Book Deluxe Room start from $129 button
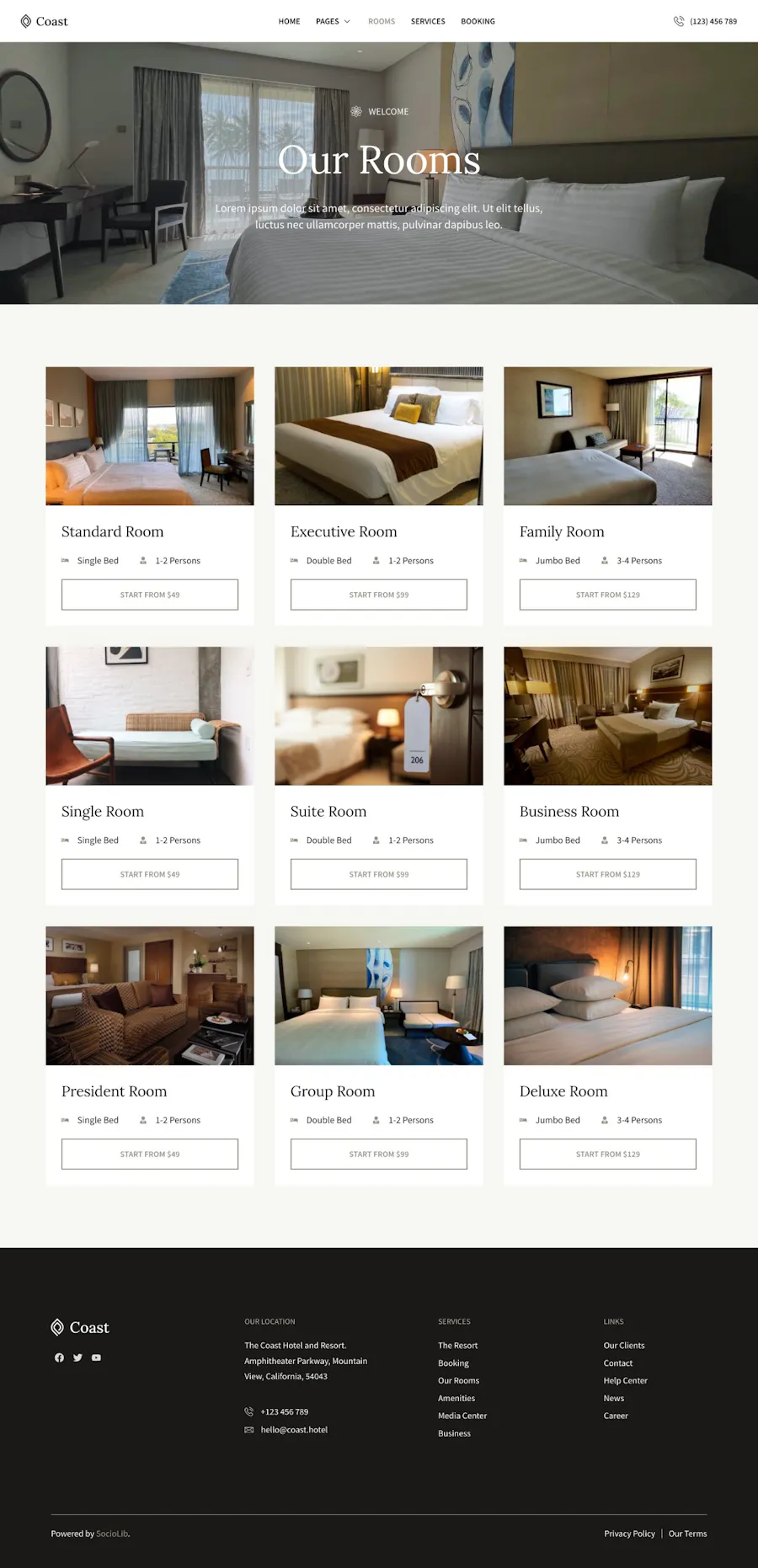This screenshot has width=758, height=1568. click(608, 1154)
